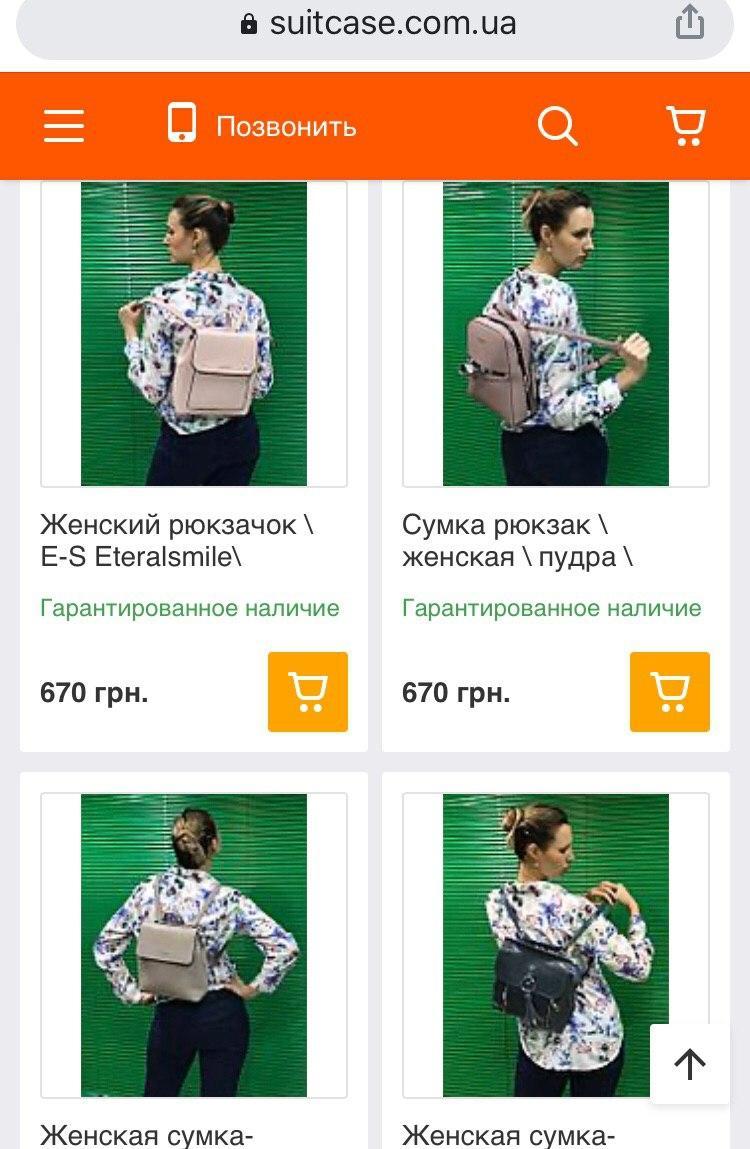Open the site search
This screenshot has width=750, height=1149.
click(557, 126)
